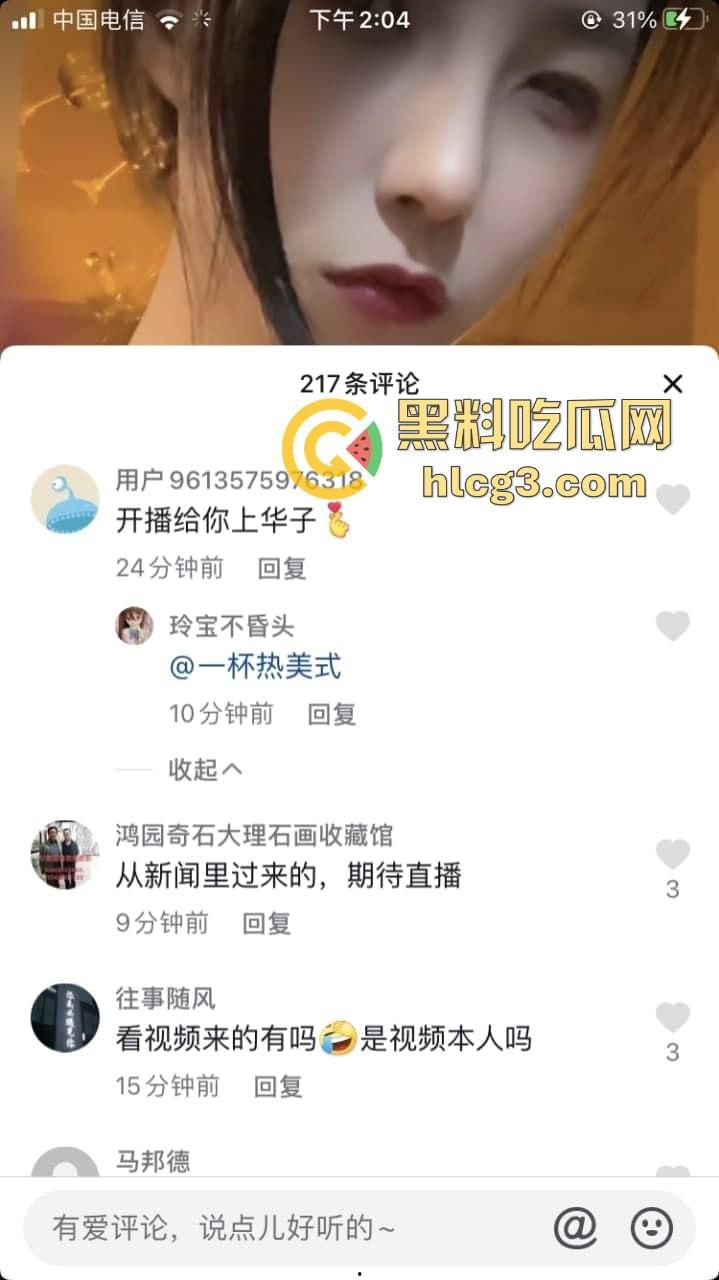Open the @一杯热美式 mention
719x1280 pixels.
(256, 667)
